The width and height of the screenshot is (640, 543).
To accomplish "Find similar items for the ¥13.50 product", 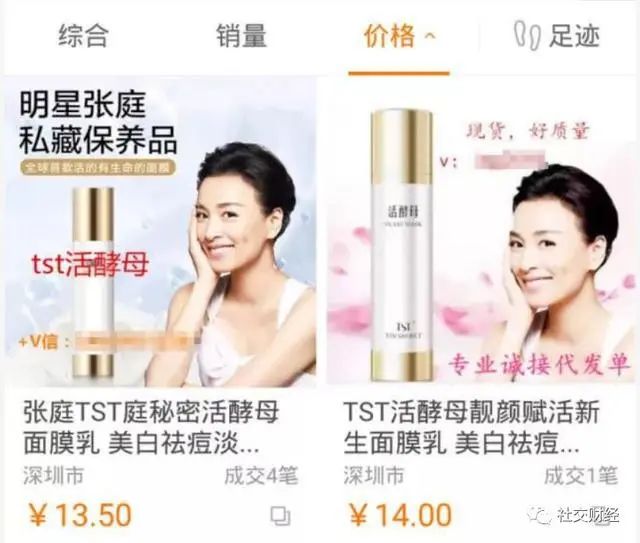I will (x=280, y=516).
